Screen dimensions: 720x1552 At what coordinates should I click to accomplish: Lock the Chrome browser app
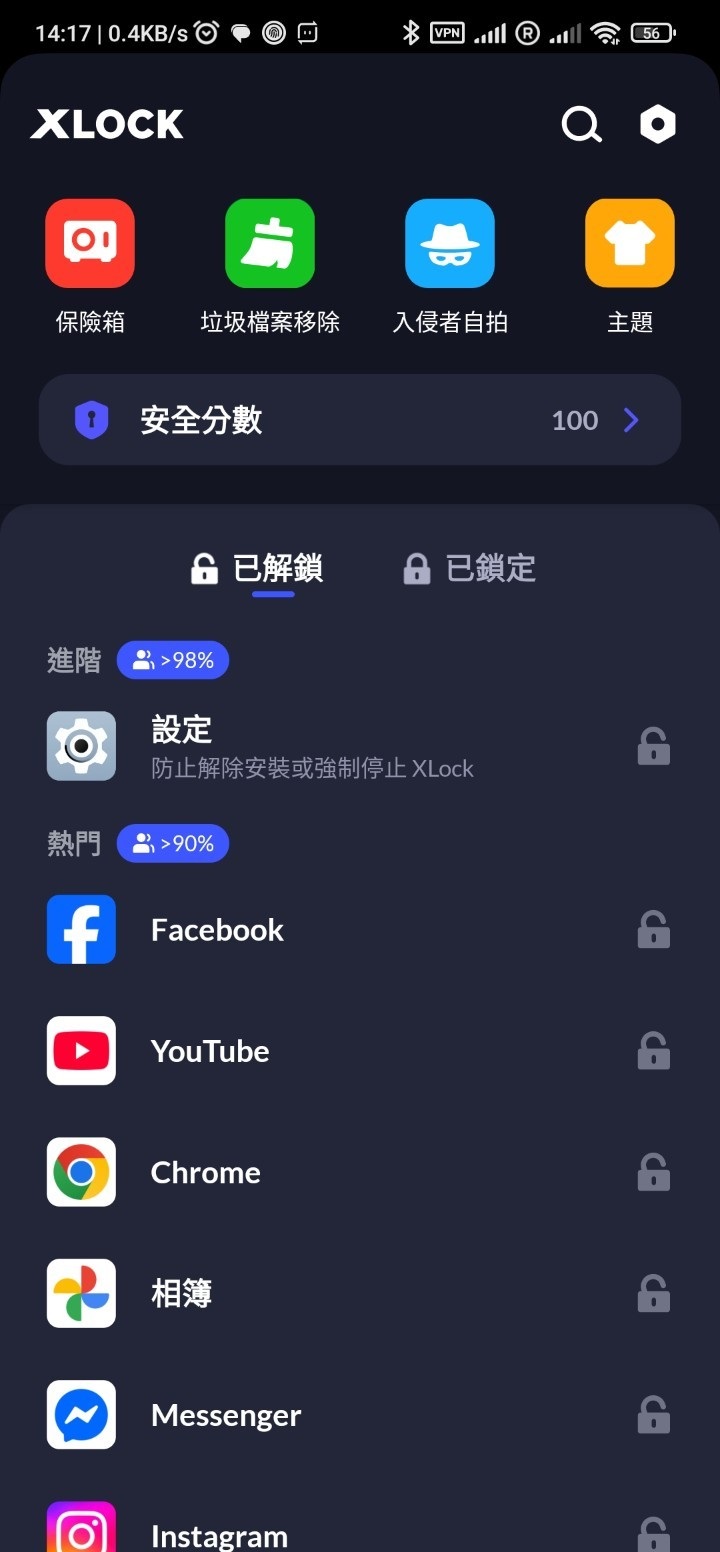coord(653,1172)
